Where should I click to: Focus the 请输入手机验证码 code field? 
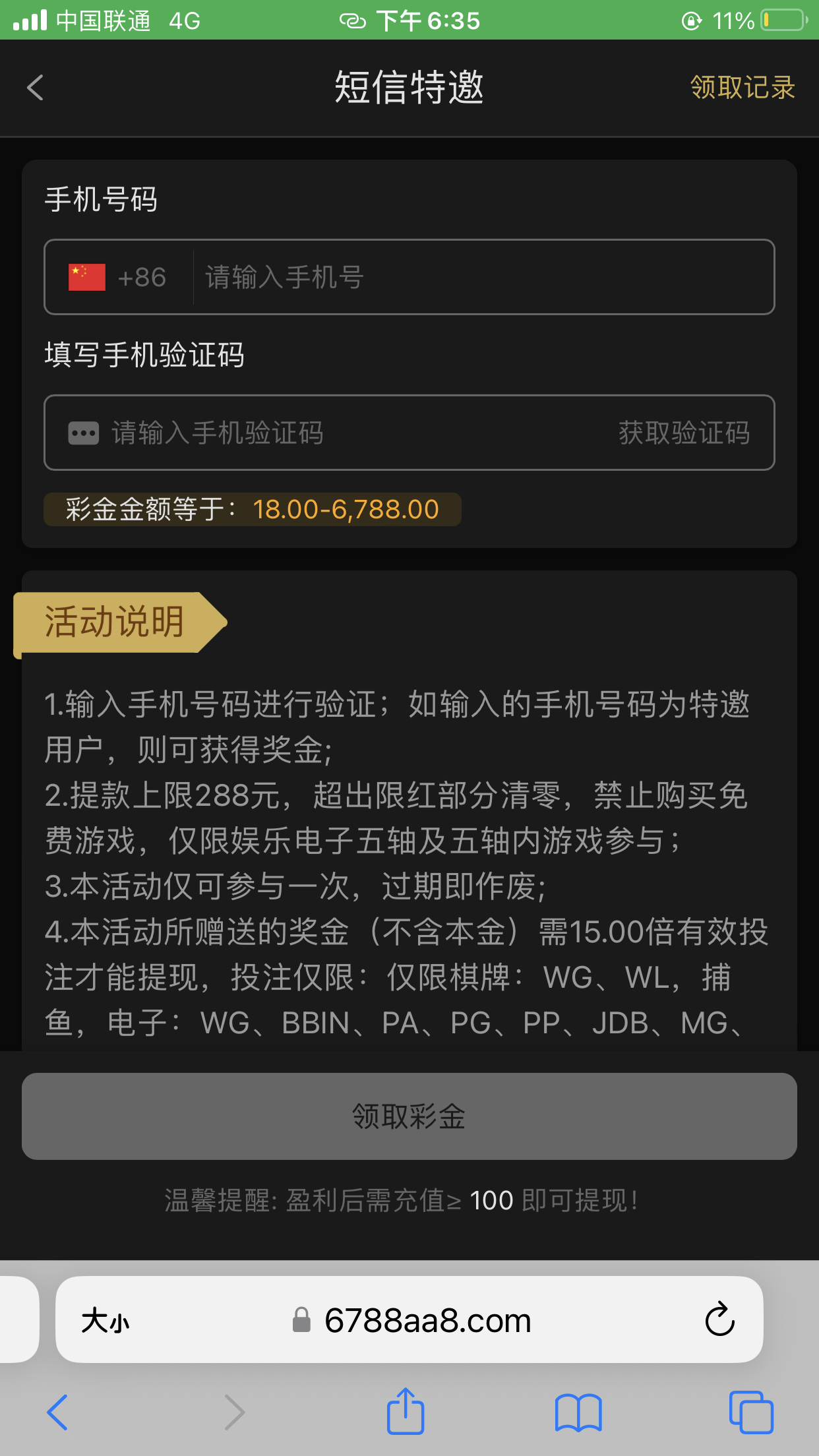pyautogui.click(x=330, y=433)
